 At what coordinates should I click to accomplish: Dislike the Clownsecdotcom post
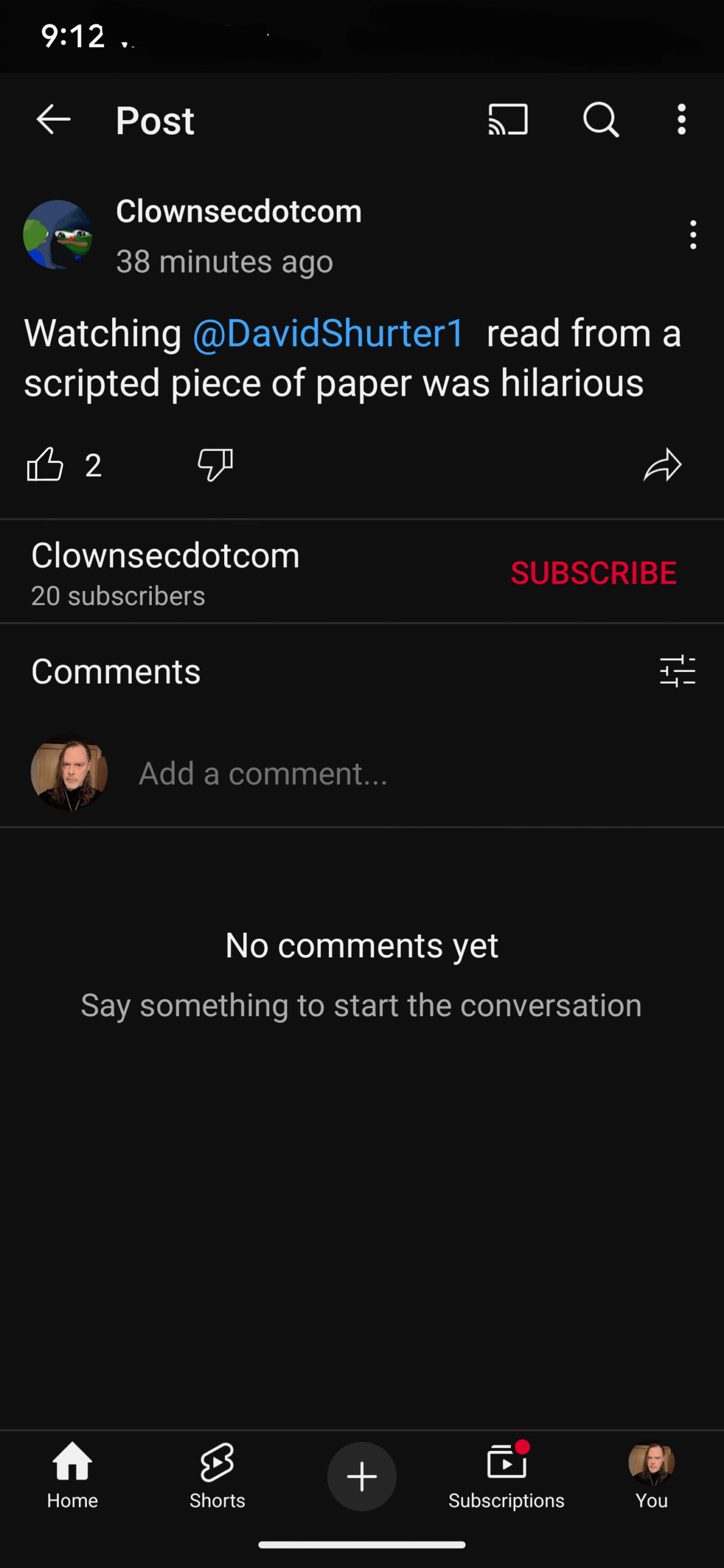[x=215, y=464]
